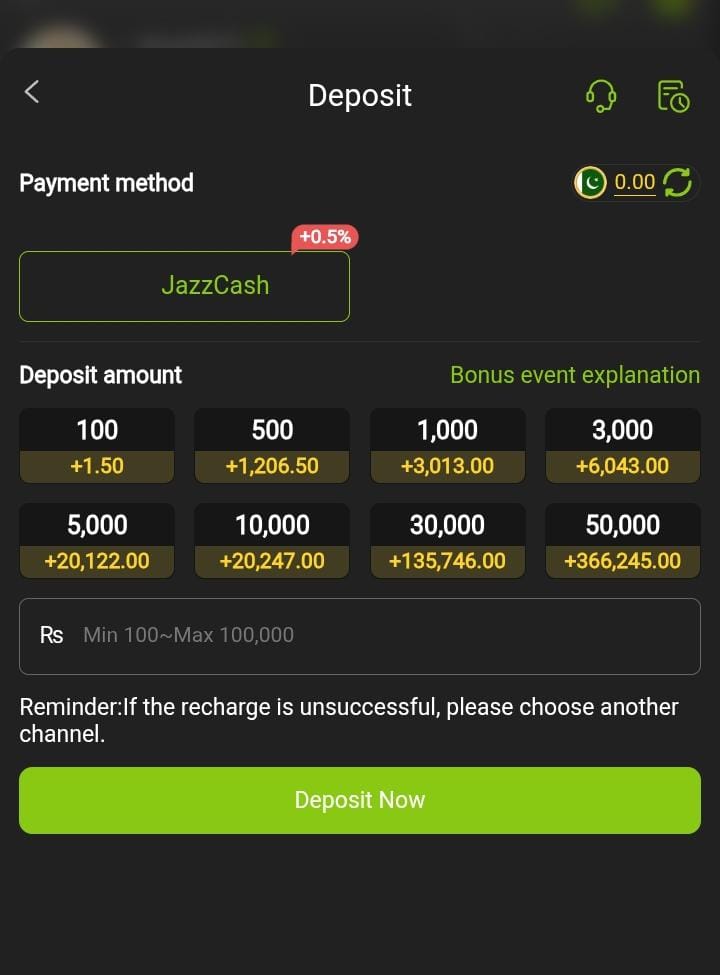
Task: Pick the 3,000 deposit amount
Action: [x=623, y=446]
